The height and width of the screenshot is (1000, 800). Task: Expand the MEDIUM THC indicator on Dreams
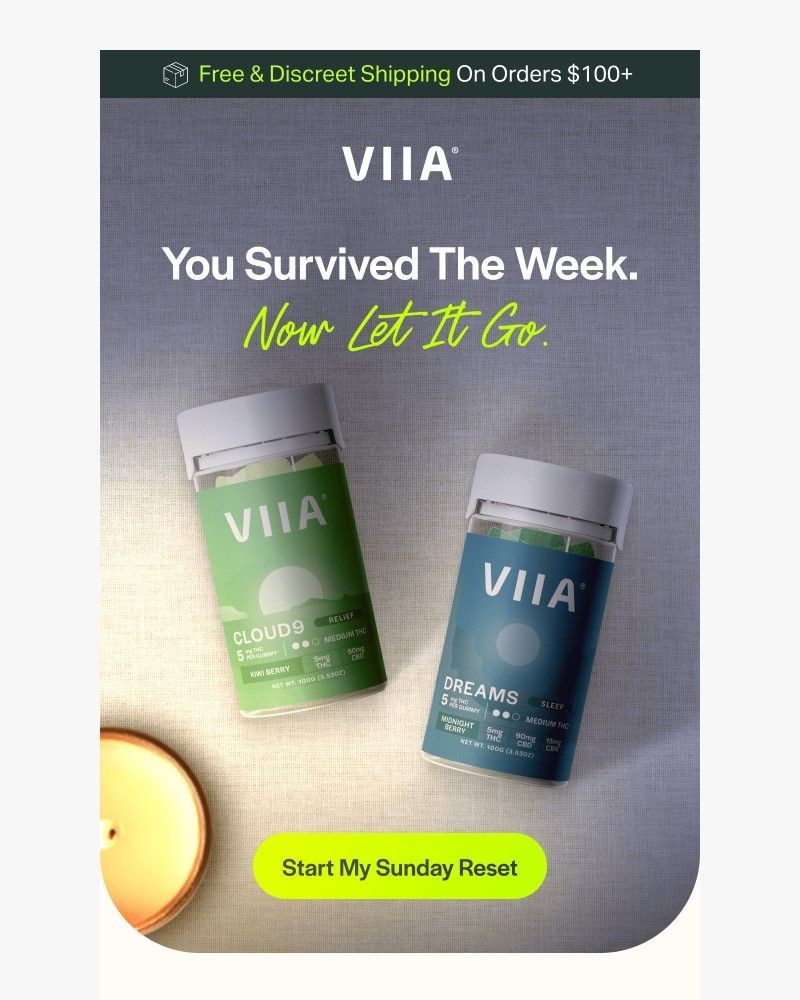tap(549, 722)
